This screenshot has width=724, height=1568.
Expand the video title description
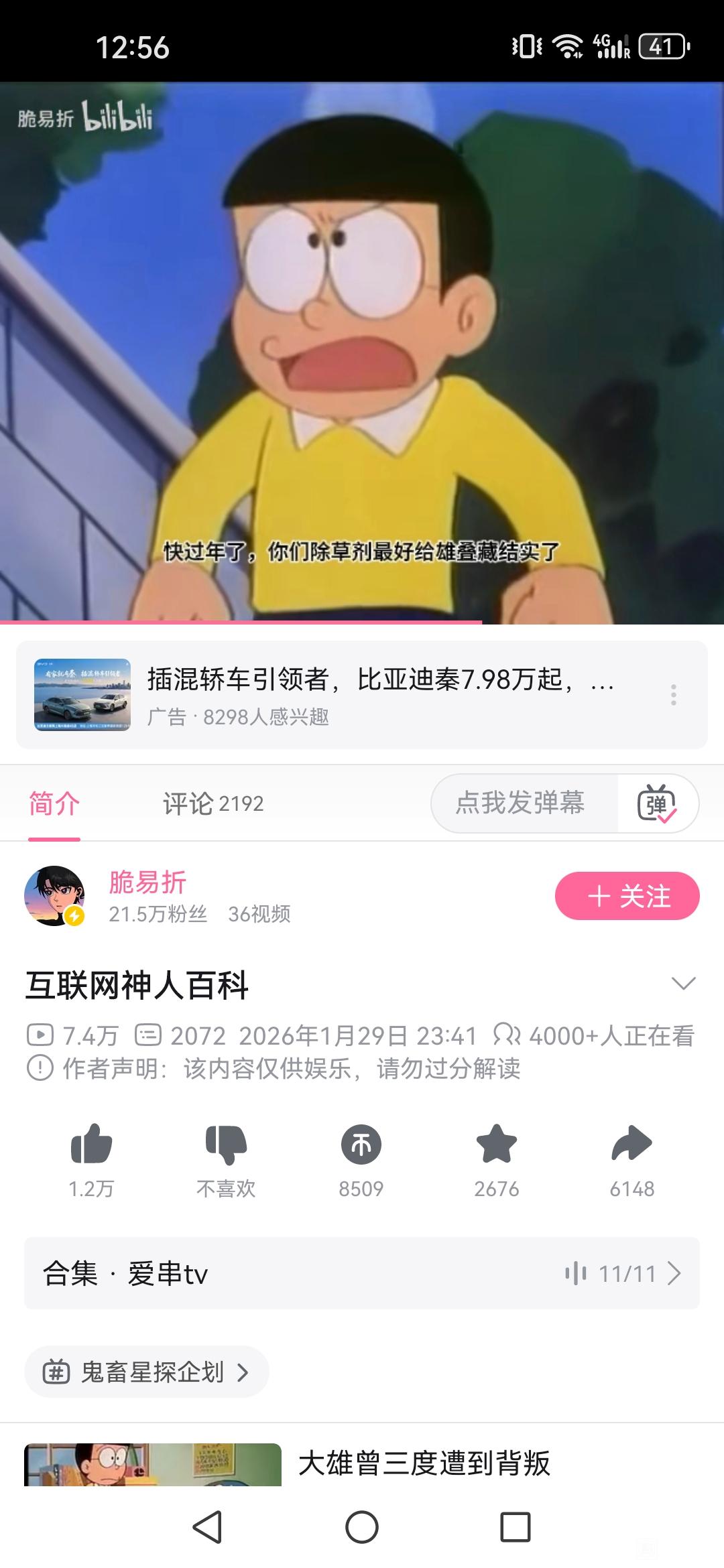[683, 984]
